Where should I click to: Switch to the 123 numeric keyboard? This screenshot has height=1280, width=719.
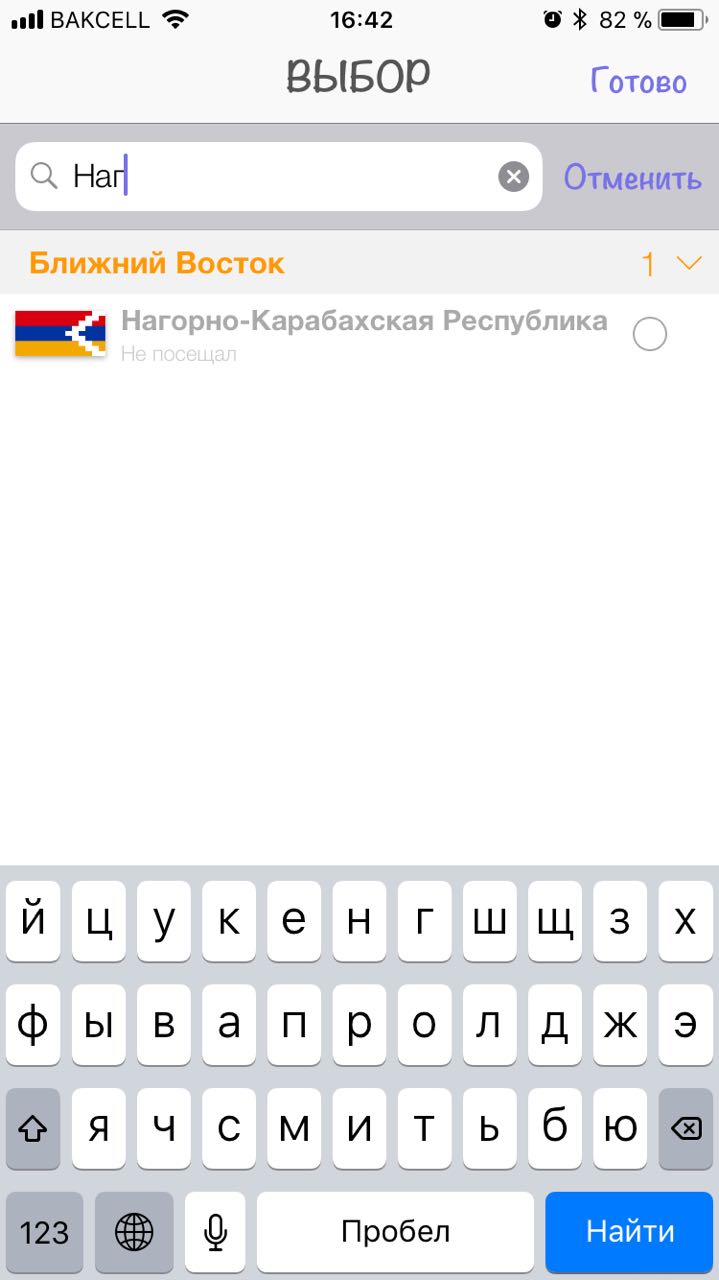44,1231
